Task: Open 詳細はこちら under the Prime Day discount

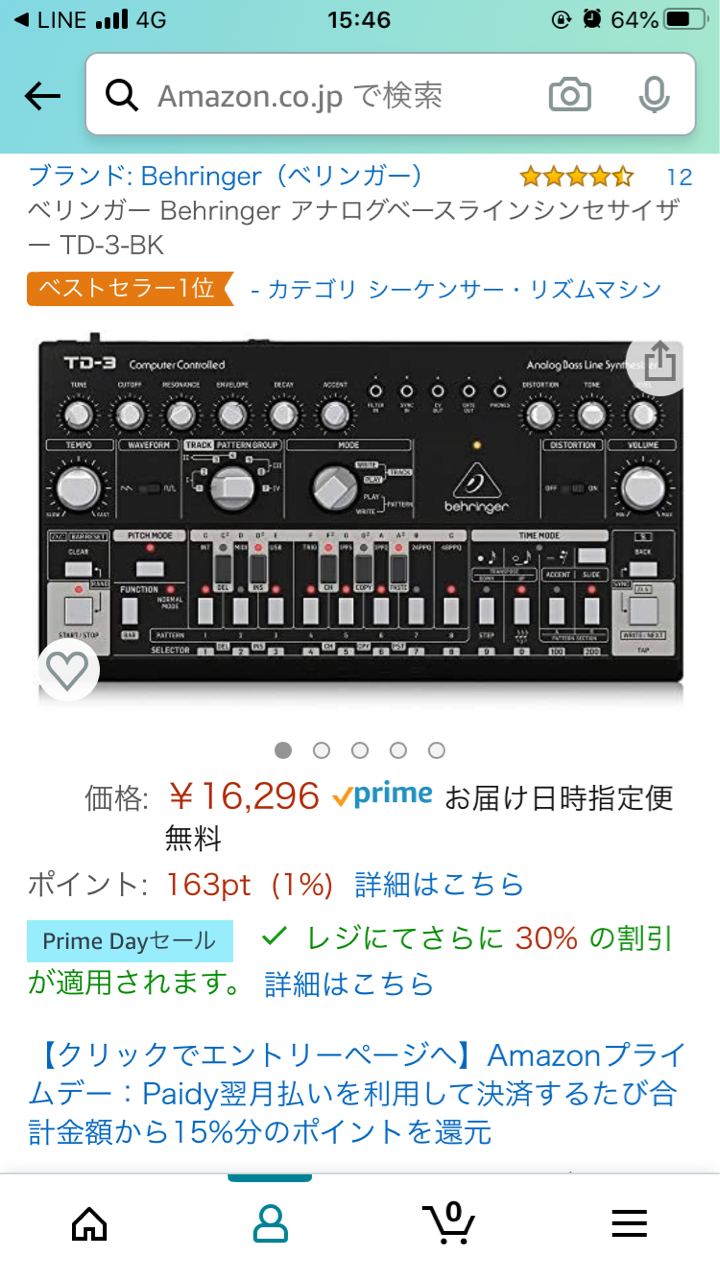Action: (x=349, y=984)
